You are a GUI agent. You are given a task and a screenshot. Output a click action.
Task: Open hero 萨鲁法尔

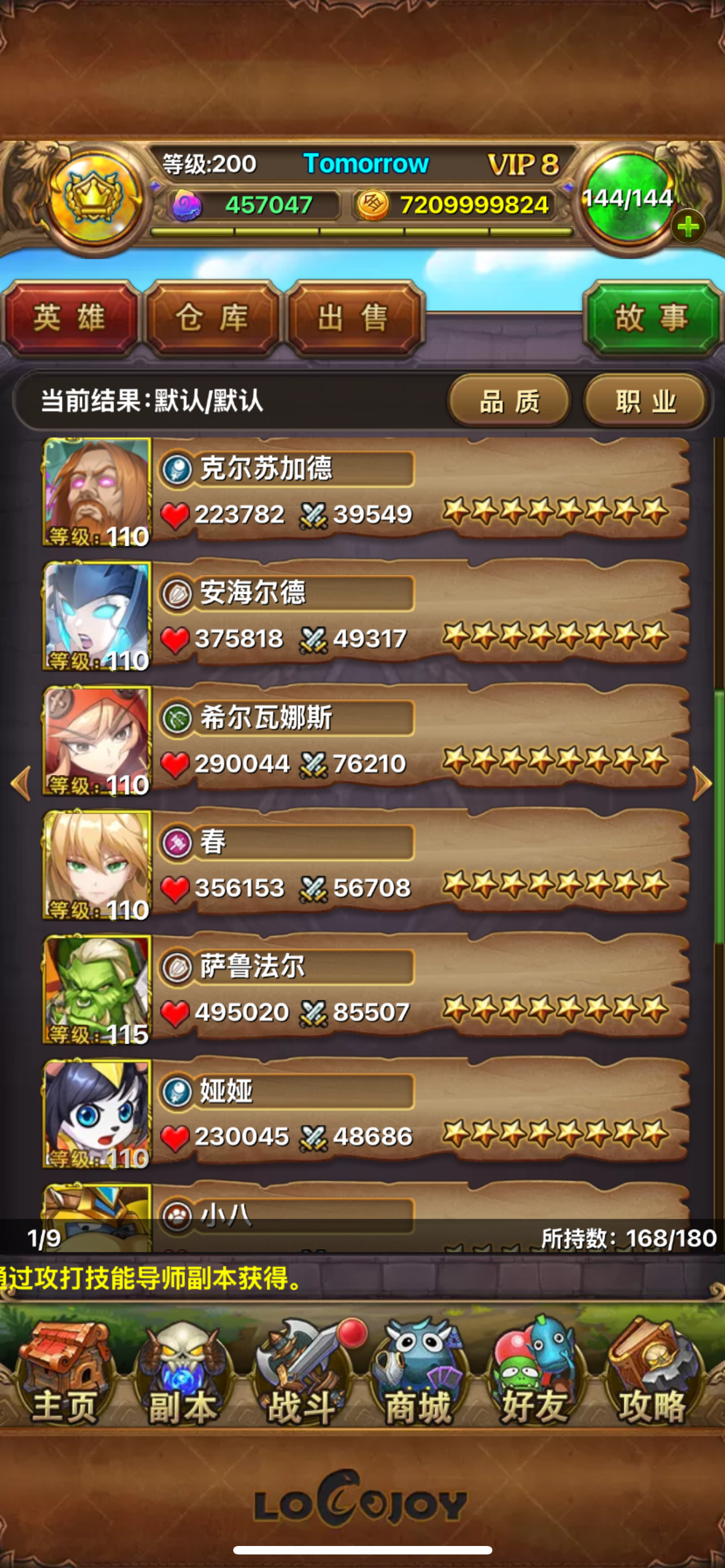pyautogui.click(x=365, y=990)
